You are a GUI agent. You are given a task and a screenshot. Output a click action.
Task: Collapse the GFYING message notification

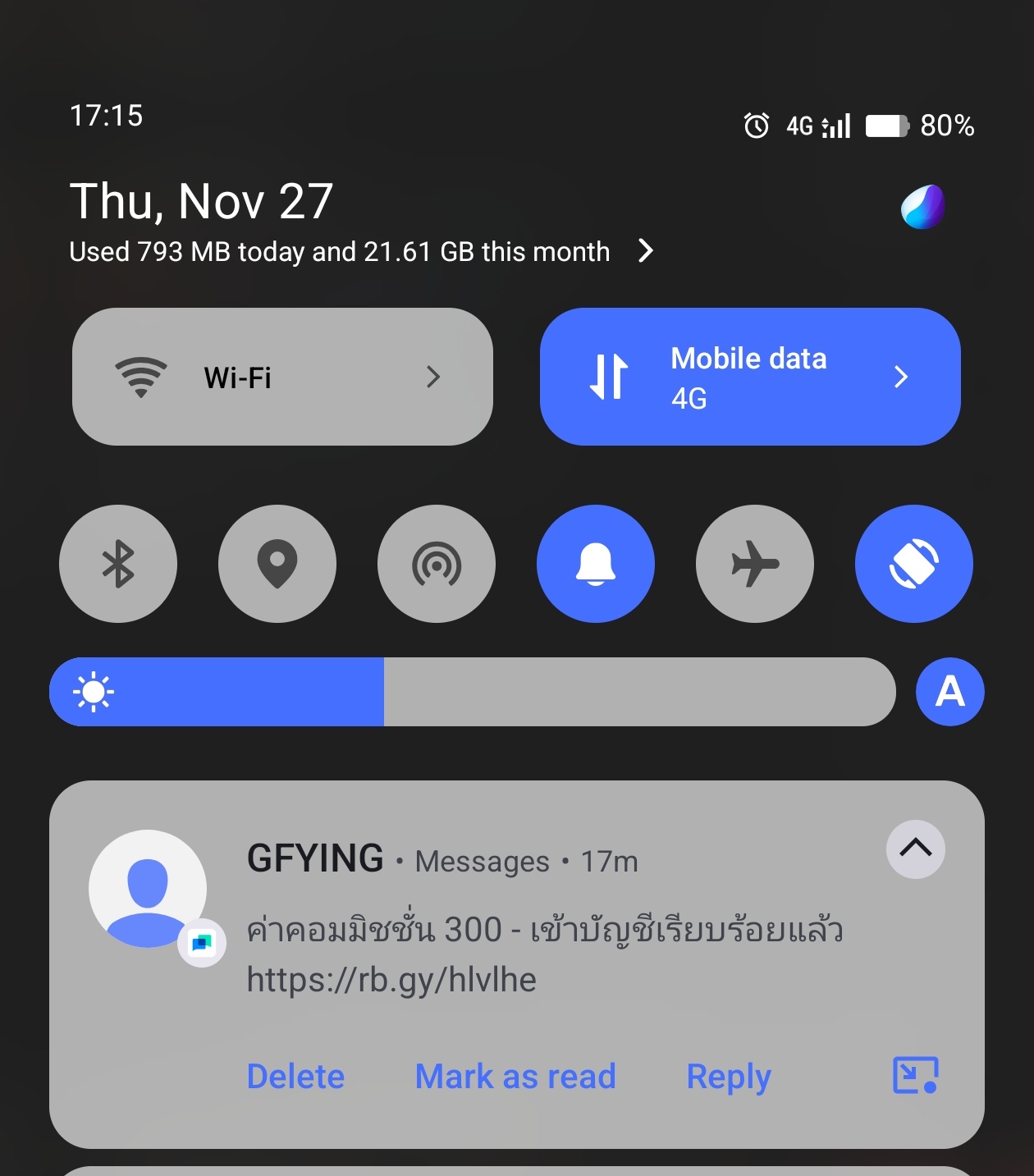click(x=916, y=849)
